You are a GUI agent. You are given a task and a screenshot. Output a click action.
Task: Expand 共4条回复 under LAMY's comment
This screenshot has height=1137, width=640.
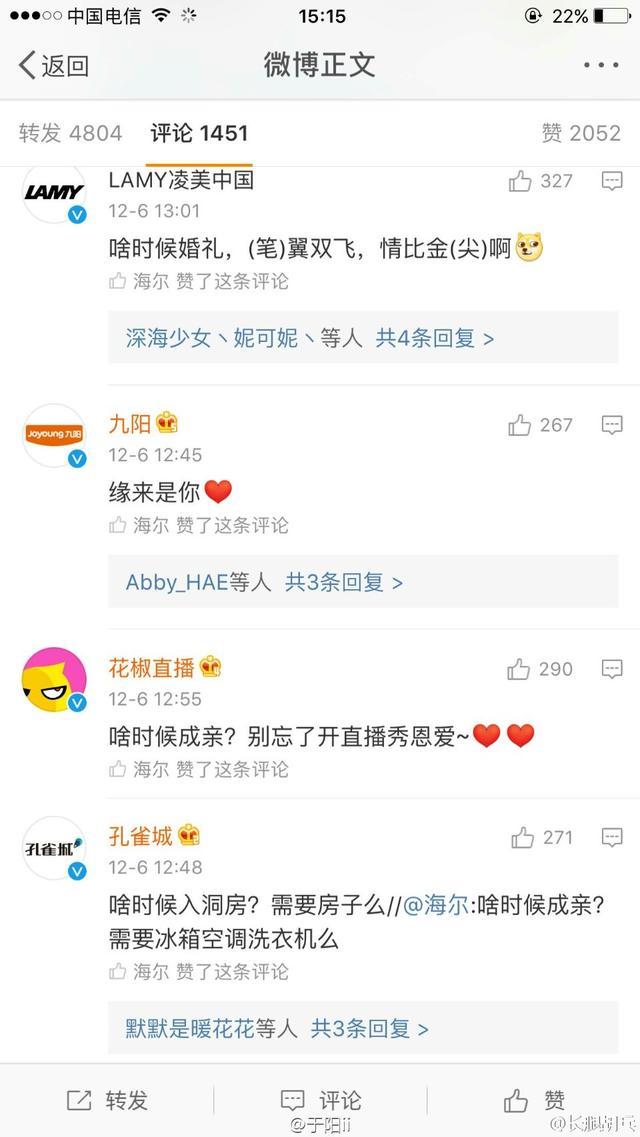coord(435,338)
